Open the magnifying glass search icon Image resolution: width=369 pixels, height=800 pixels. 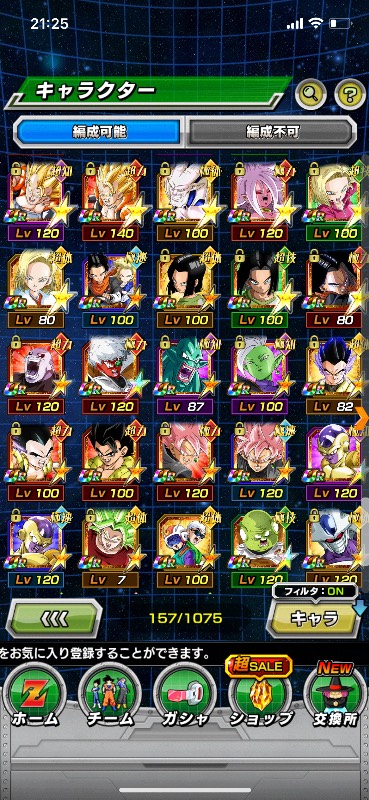pos(311,93)
